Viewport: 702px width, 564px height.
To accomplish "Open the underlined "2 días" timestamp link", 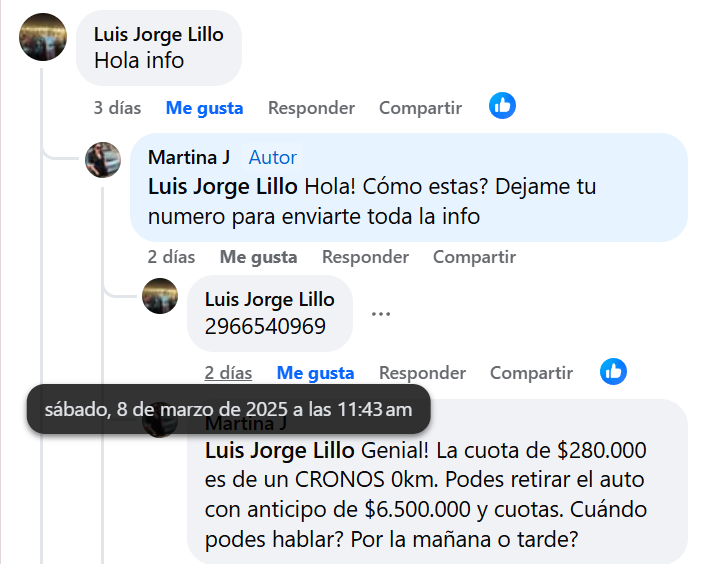I will (x=228, y=373).
